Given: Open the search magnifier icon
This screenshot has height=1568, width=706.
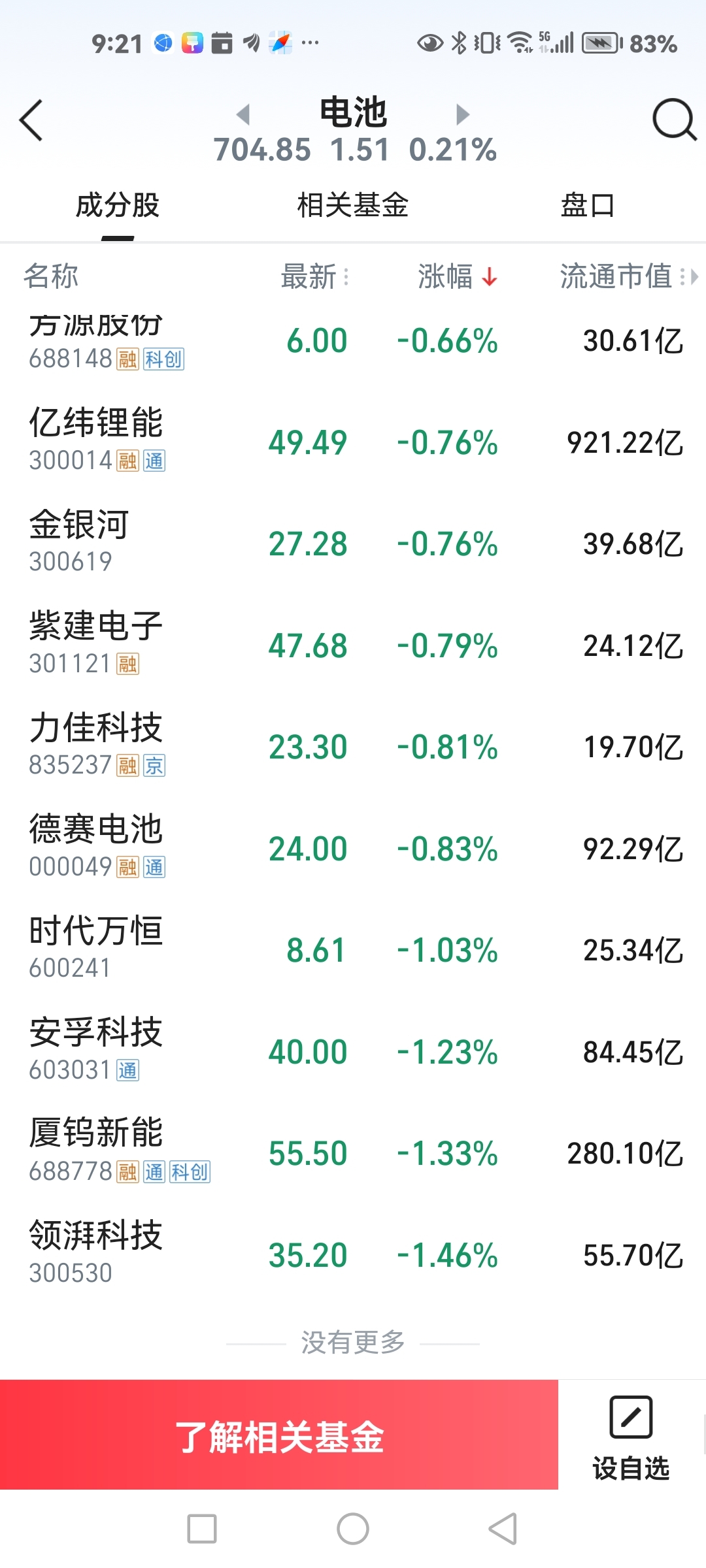Looking at the screenshot, I should click(x=675, y=120).
